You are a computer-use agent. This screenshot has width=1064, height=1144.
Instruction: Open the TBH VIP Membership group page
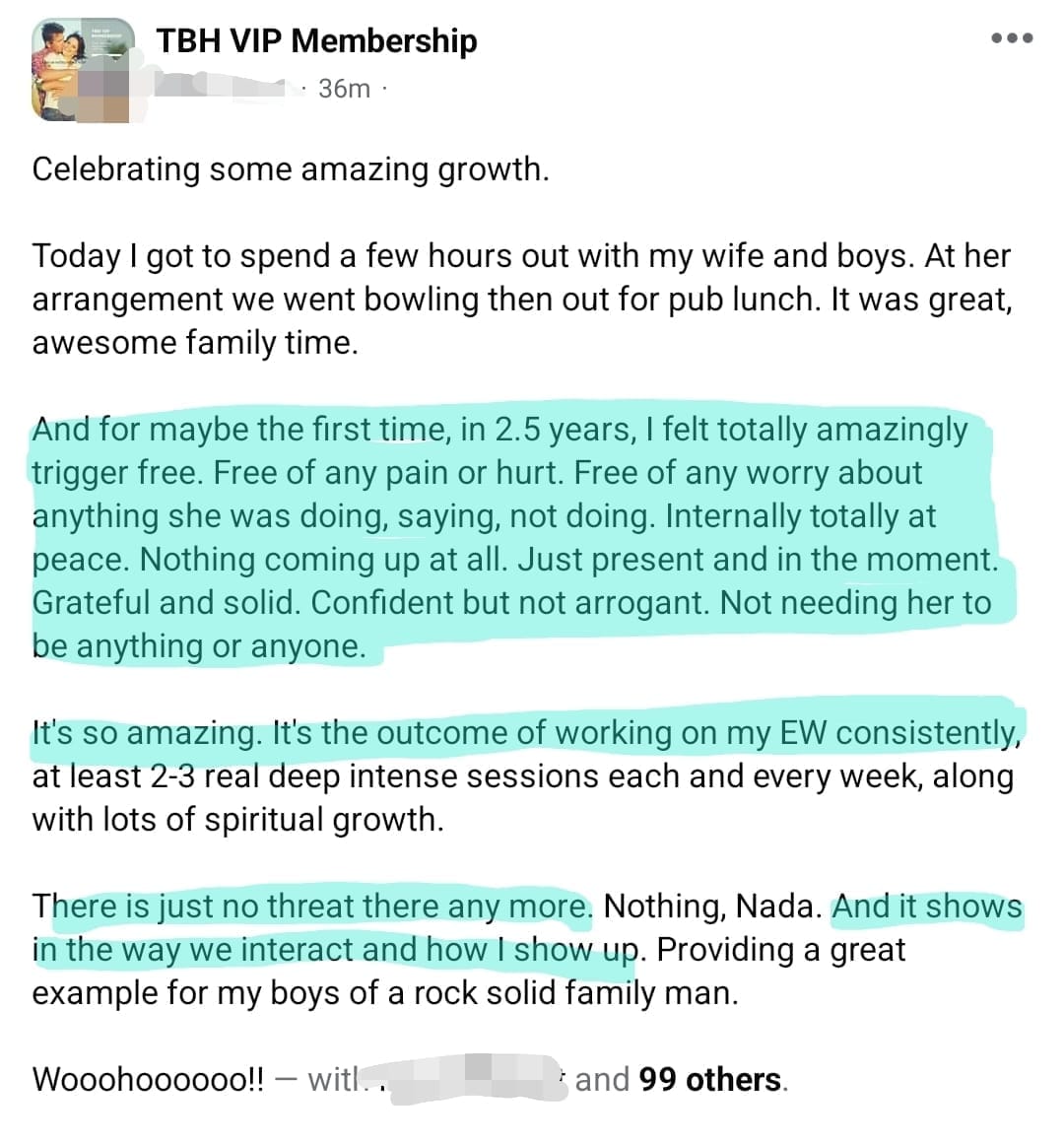click(316, 40)
